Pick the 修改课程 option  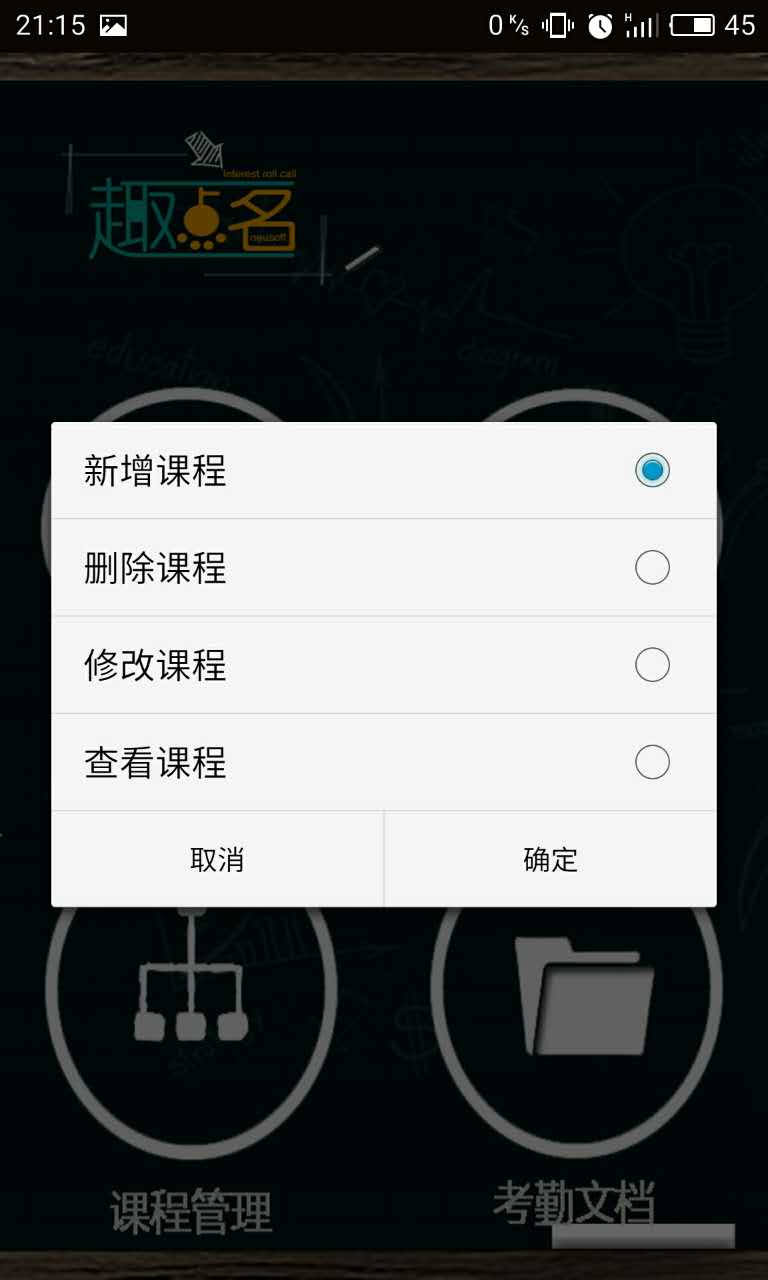click(x=384, y=665)
